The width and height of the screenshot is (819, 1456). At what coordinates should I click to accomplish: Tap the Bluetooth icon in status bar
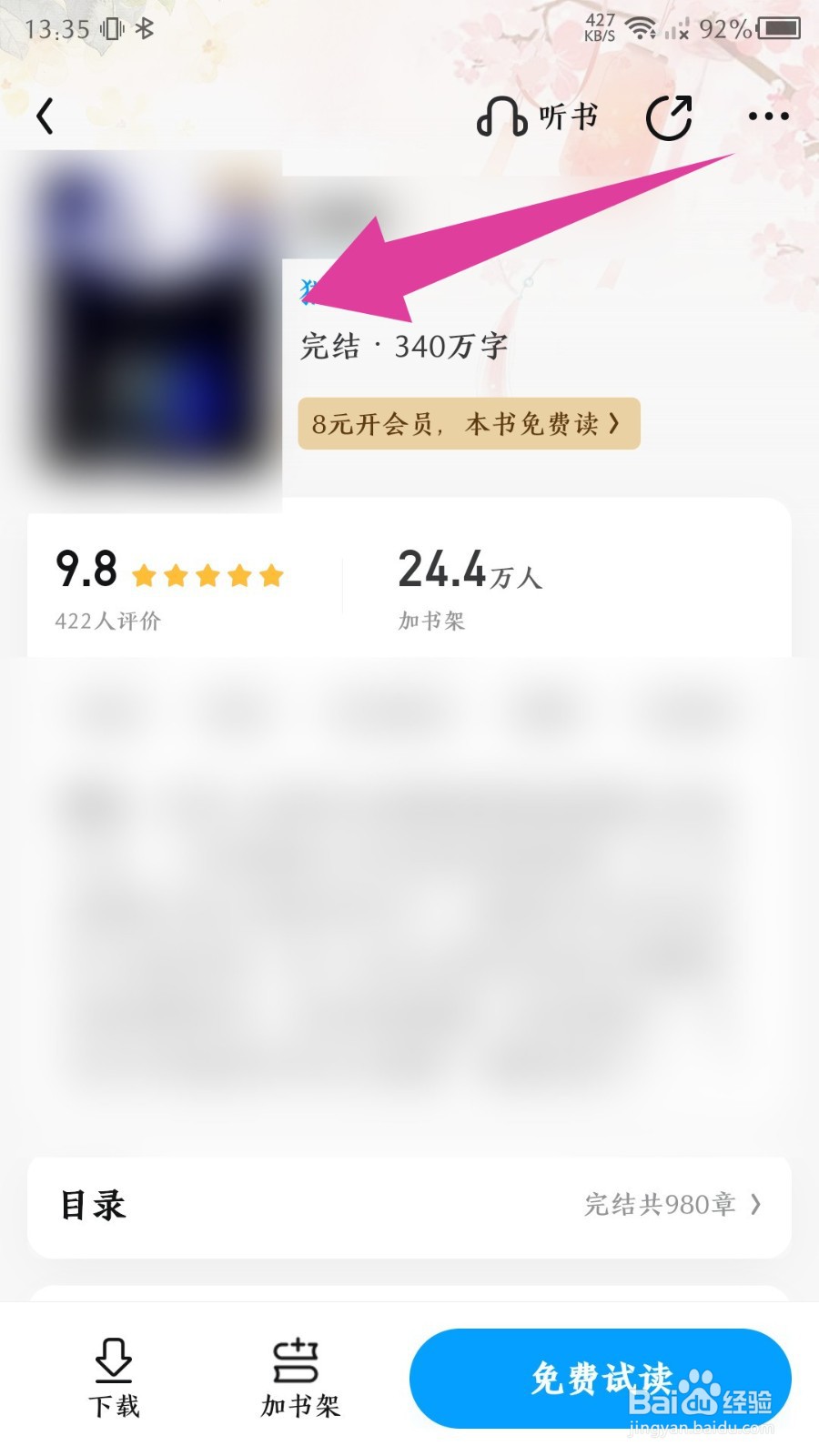pos(146,30)
